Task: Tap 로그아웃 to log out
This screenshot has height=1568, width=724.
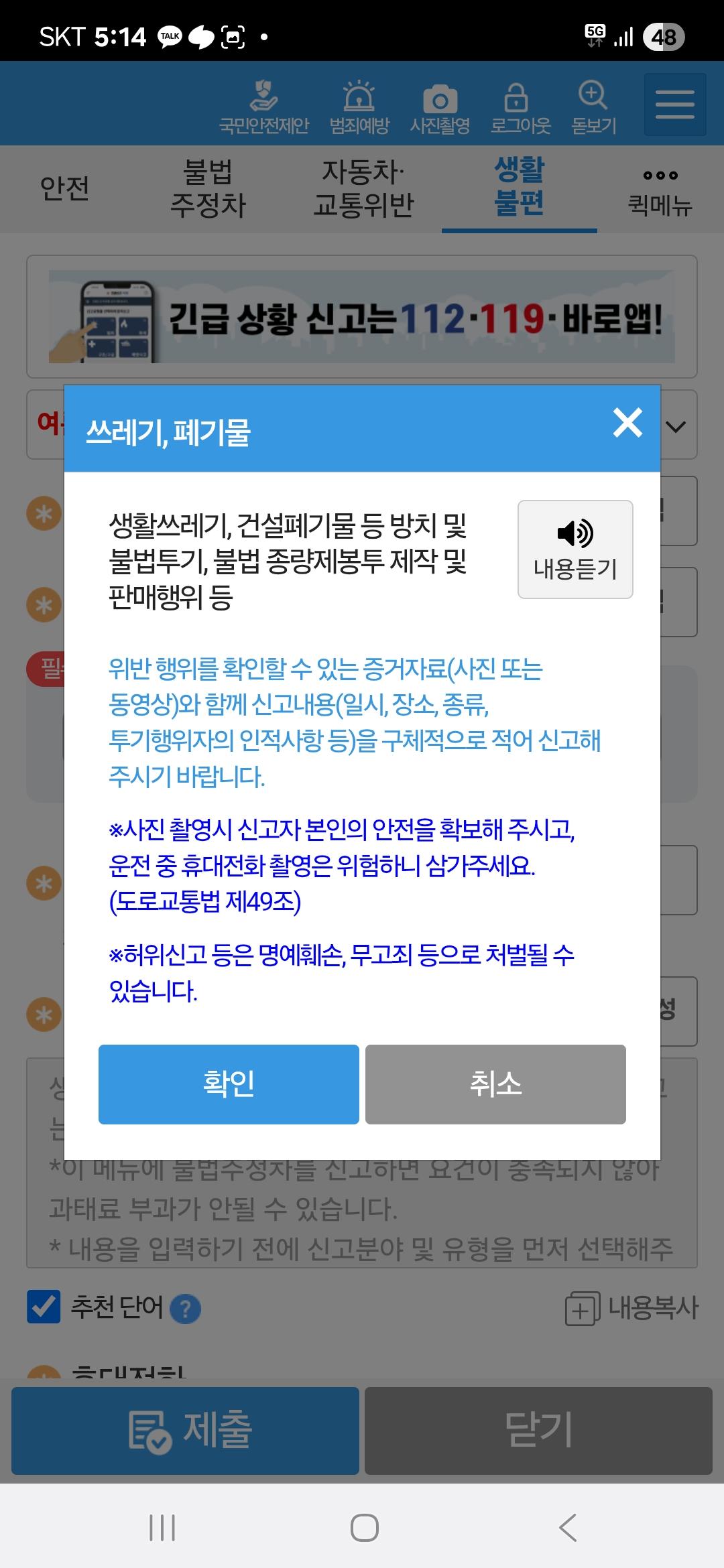Action: click(x=520, y=107)
